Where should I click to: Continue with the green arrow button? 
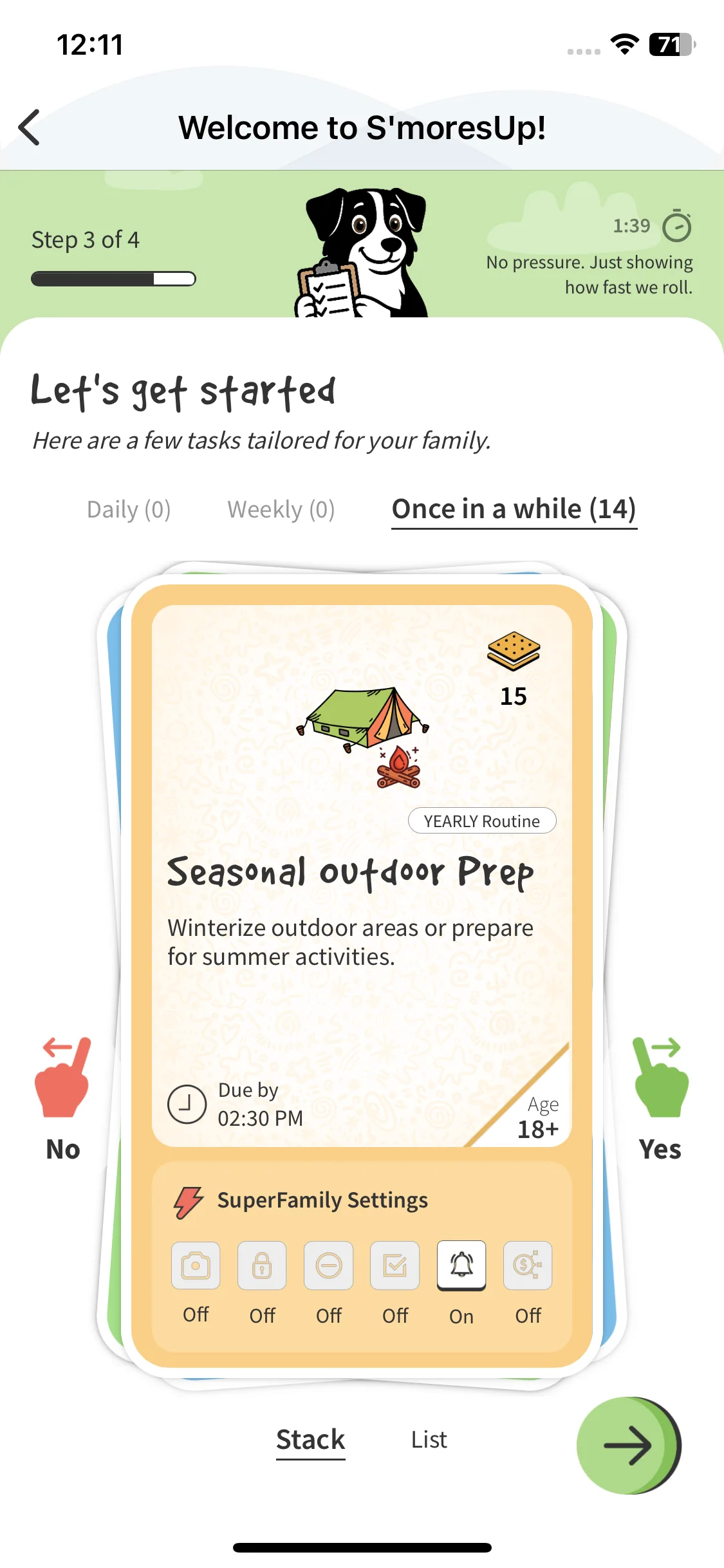pos(627,1446)
